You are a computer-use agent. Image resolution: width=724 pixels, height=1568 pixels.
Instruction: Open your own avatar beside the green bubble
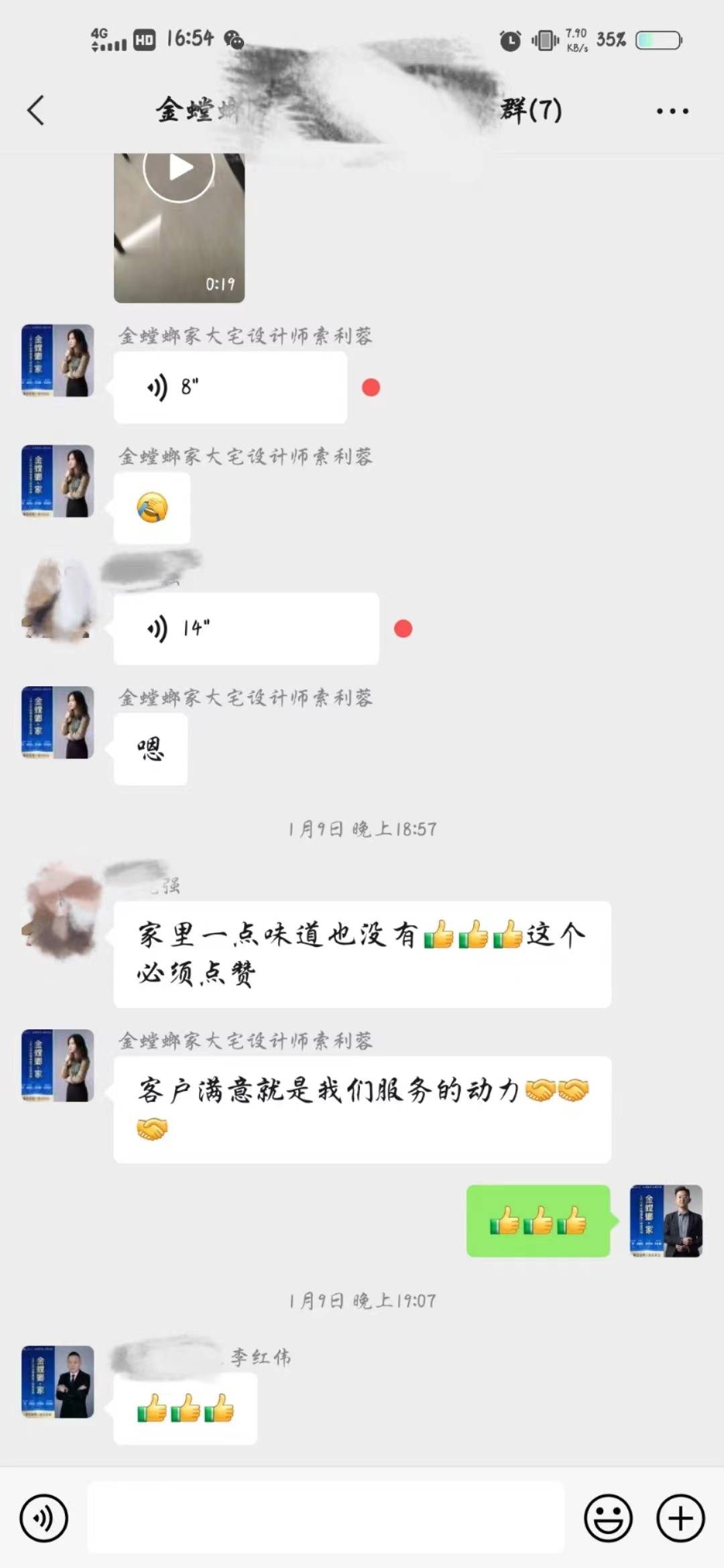[666, 1221]
